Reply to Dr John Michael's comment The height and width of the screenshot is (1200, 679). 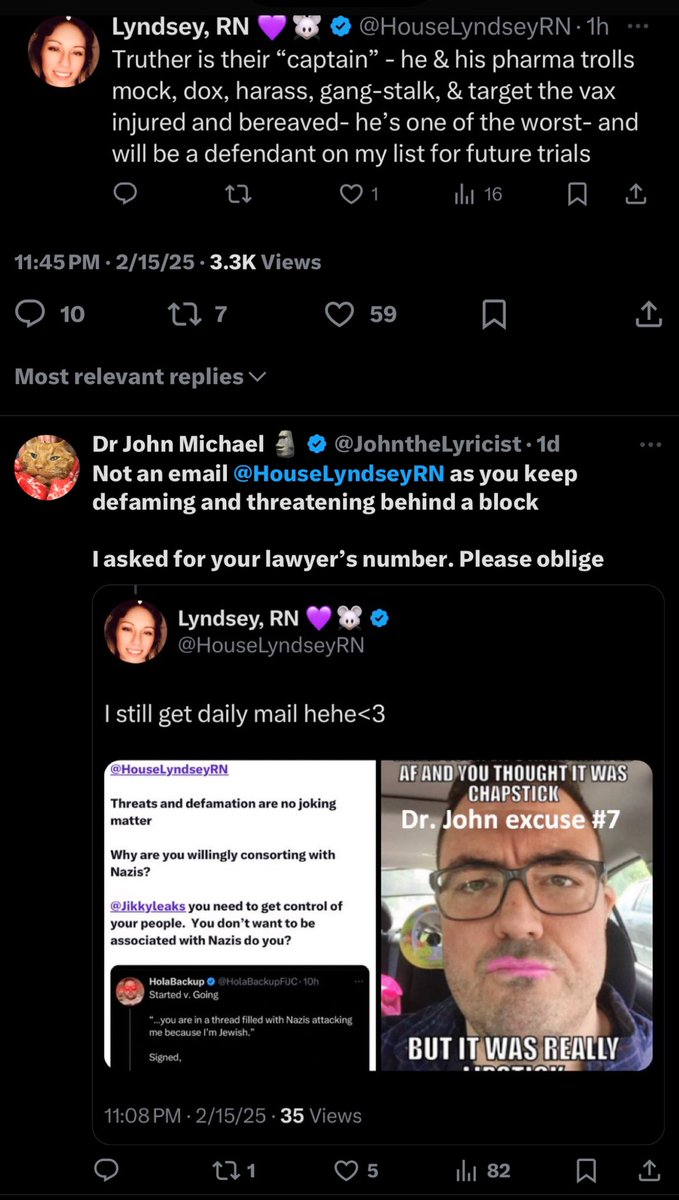pyautogui.click(x=106, y=1170)
